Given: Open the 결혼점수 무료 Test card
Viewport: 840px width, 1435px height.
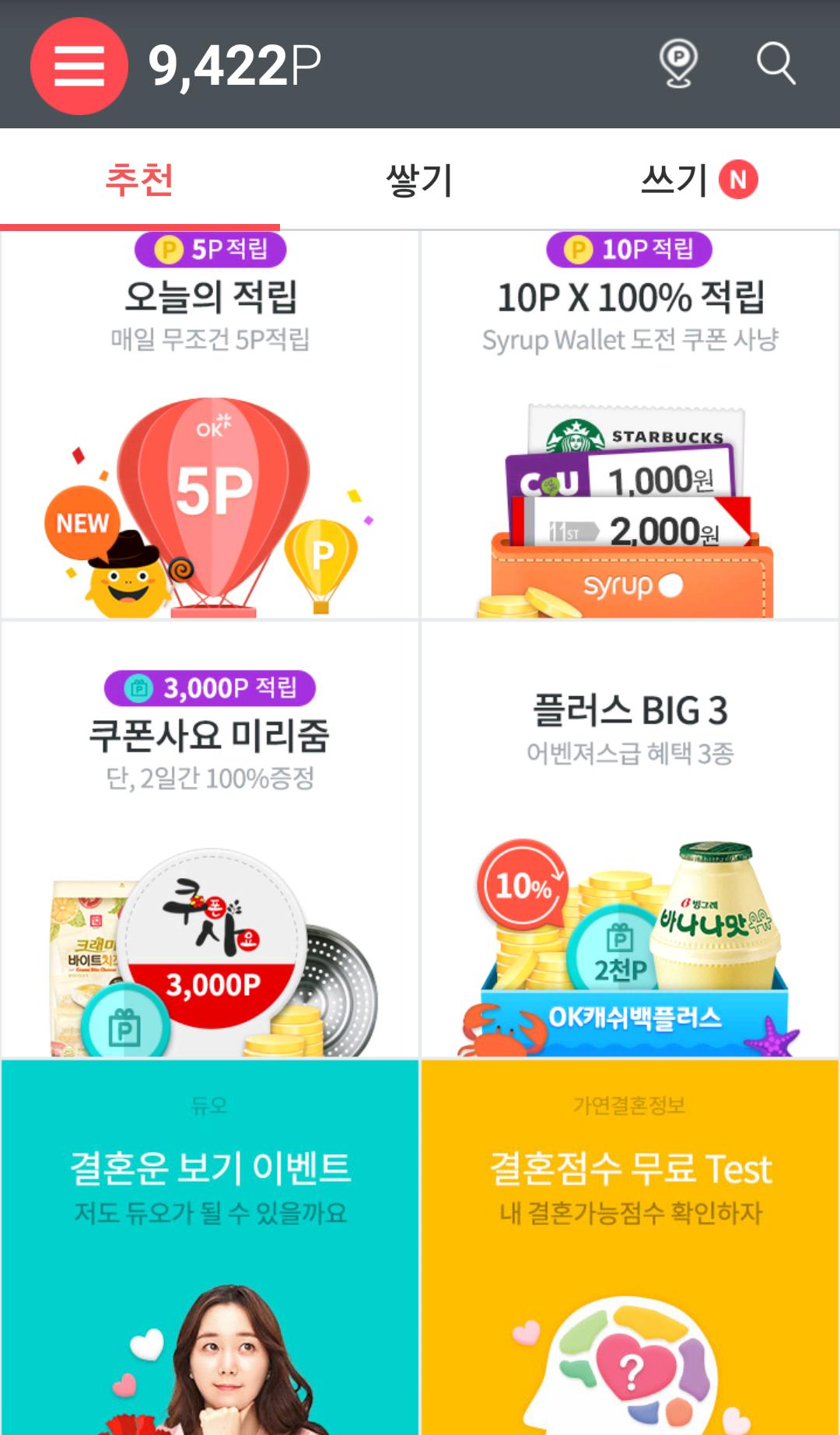Looking at the screenshot, I should point(630,1244).
